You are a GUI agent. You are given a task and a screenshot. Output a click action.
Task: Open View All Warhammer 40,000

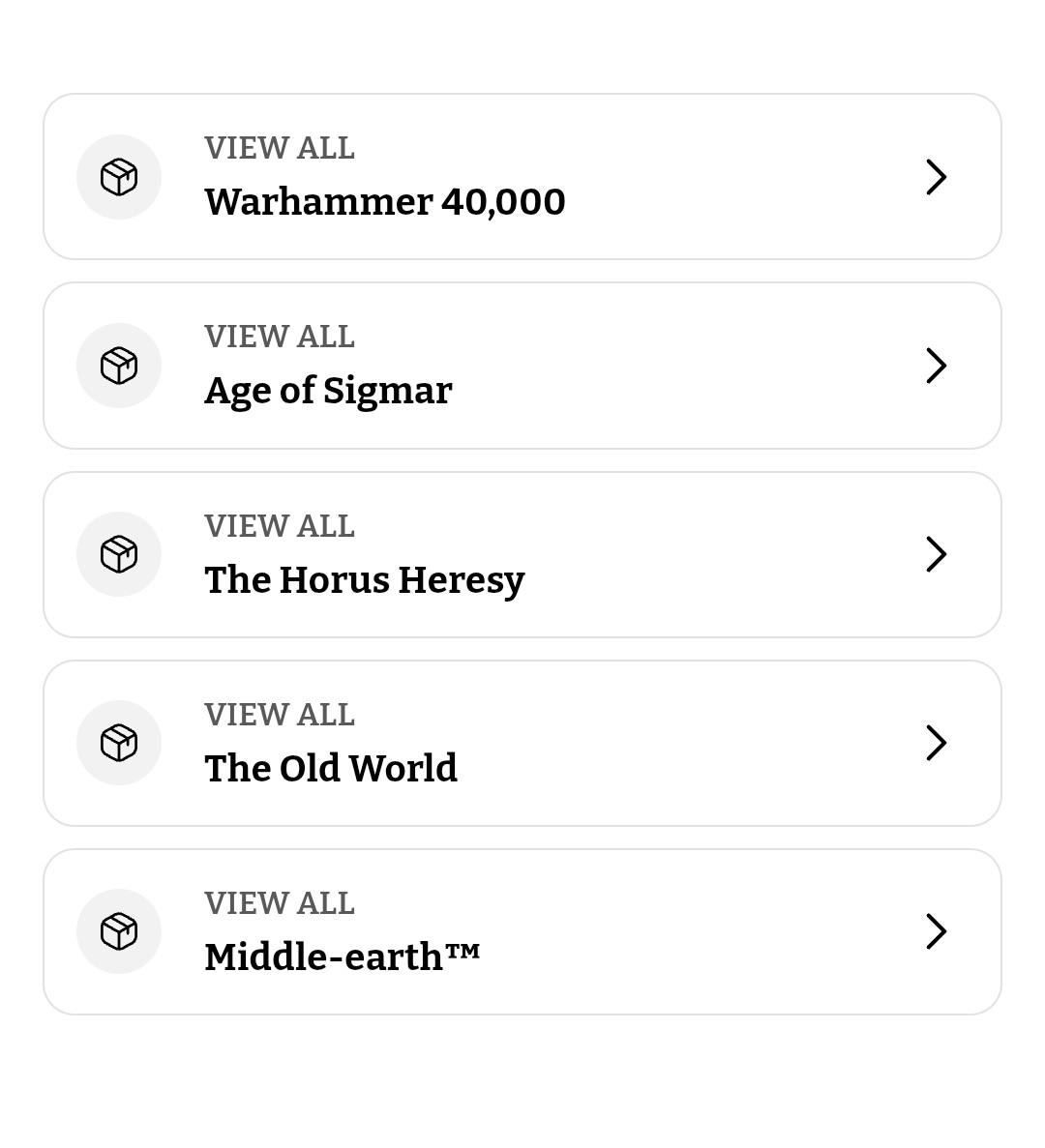[522, 177]
